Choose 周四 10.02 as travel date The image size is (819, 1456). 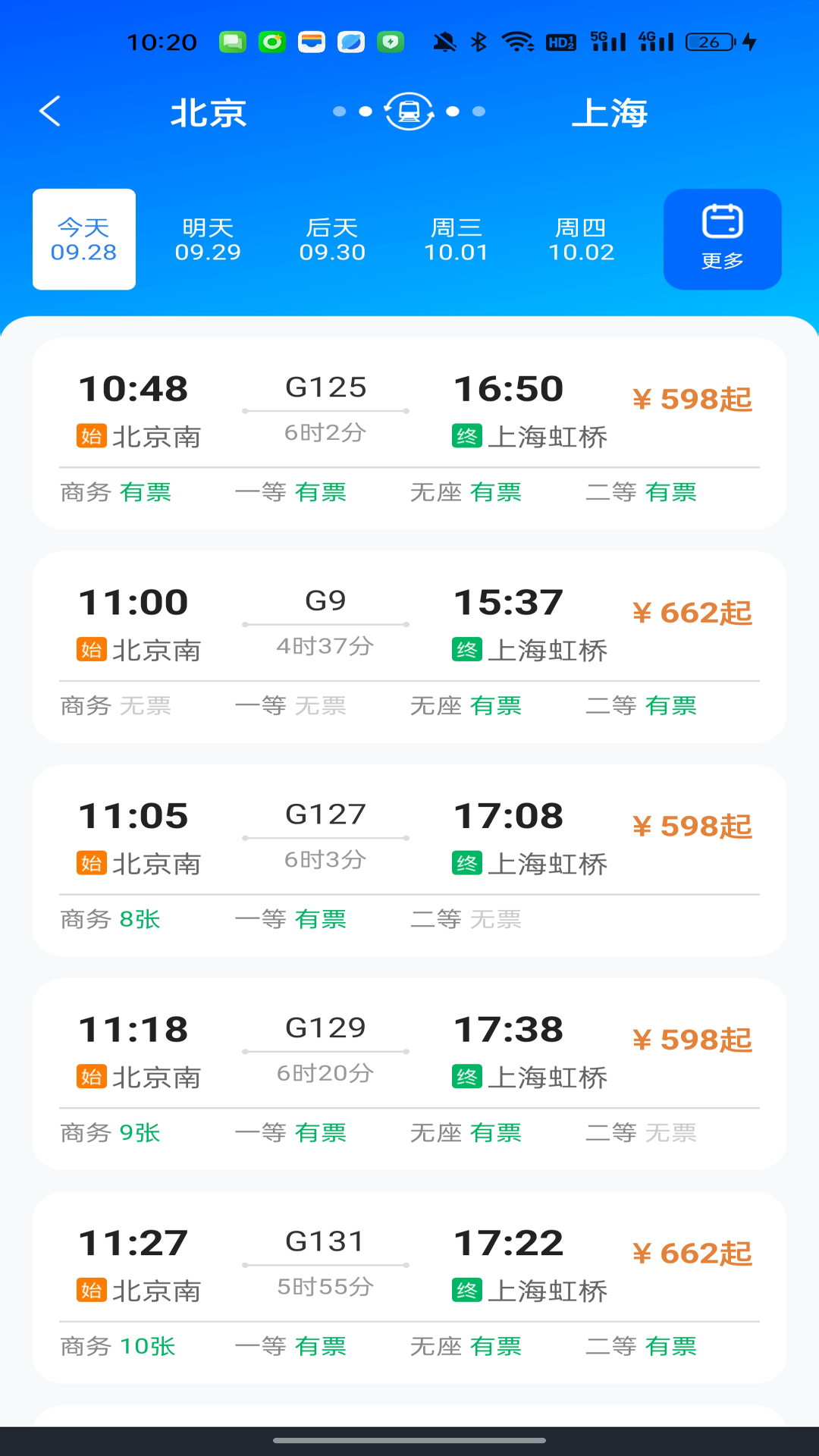580,239
